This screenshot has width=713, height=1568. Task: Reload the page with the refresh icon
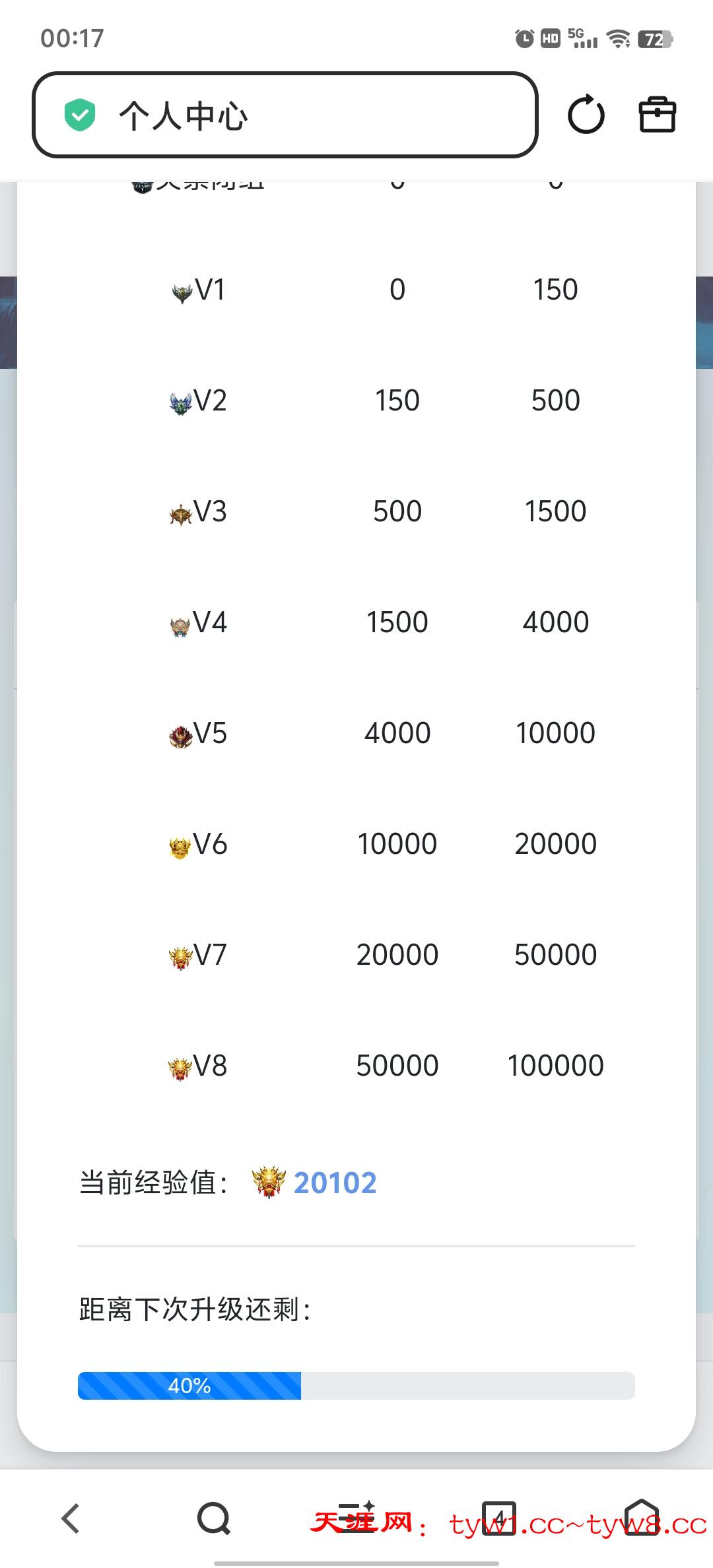[586, 115]
